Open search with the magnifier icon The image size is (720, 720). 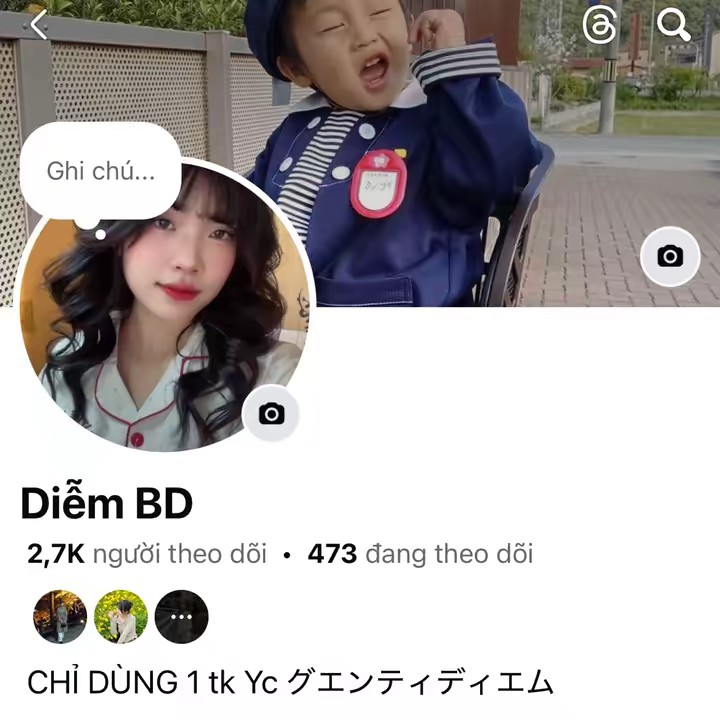[675, 24]
